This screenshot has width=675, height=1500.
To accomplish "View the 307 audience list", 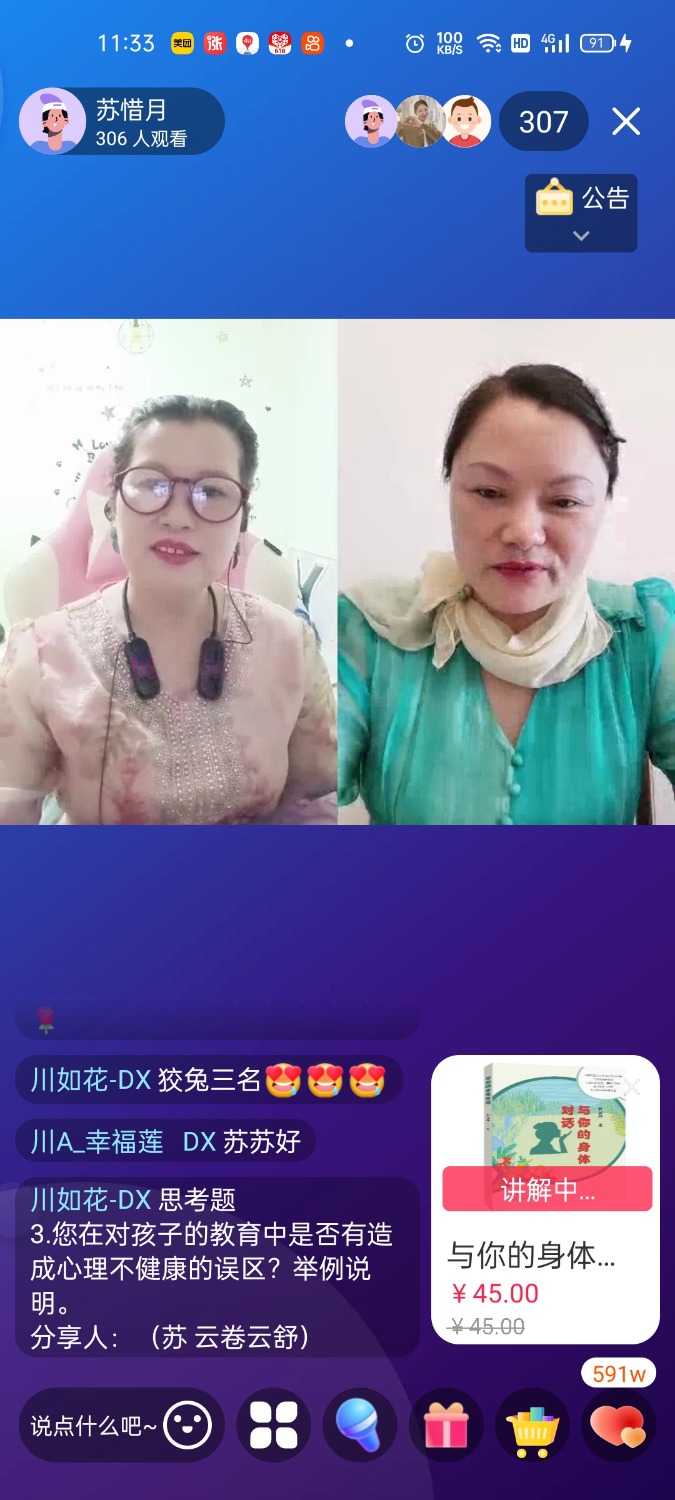I will [543, 122].
